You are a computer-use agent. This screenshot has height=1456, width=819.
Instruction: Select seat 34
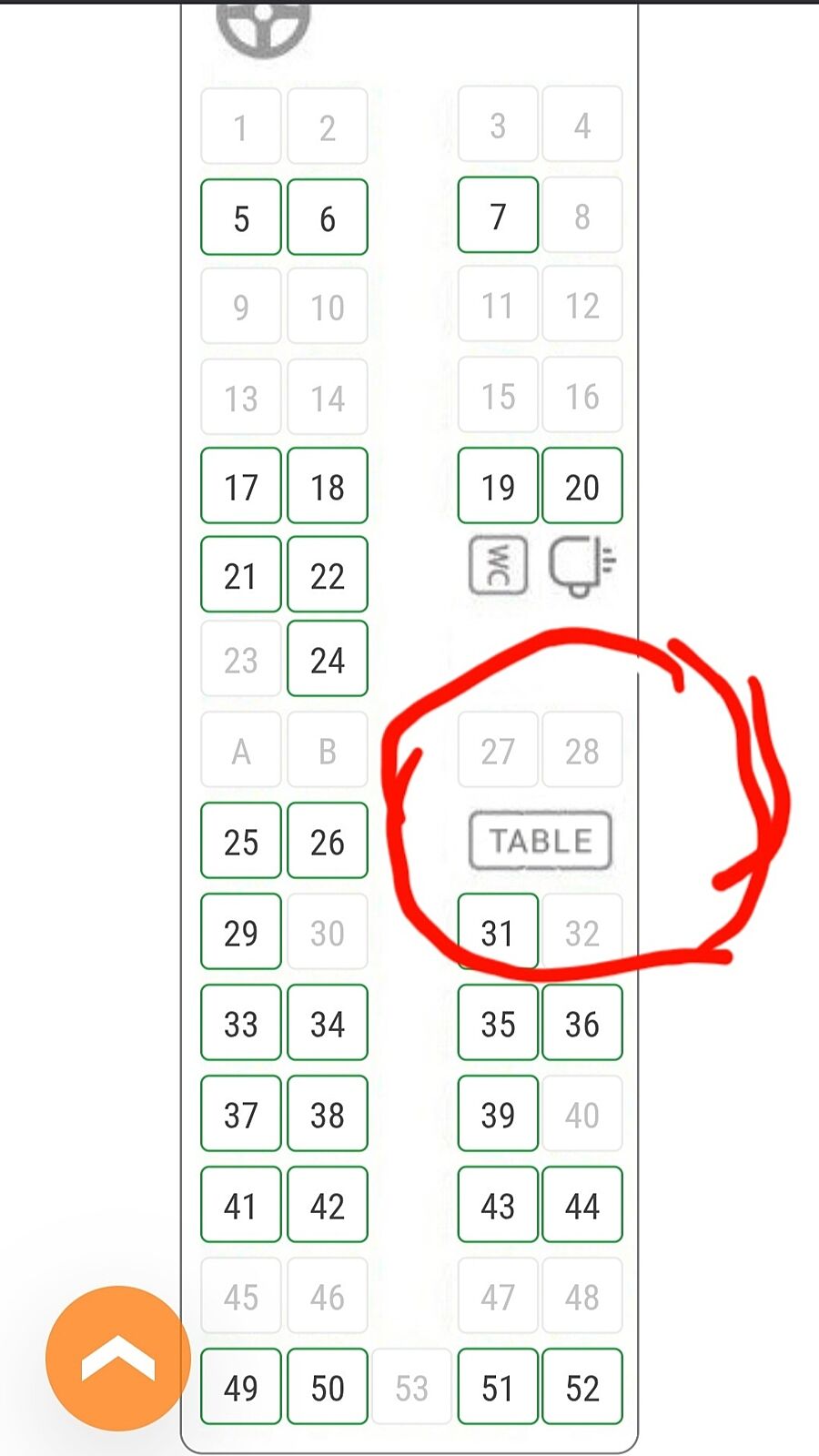327,1023
